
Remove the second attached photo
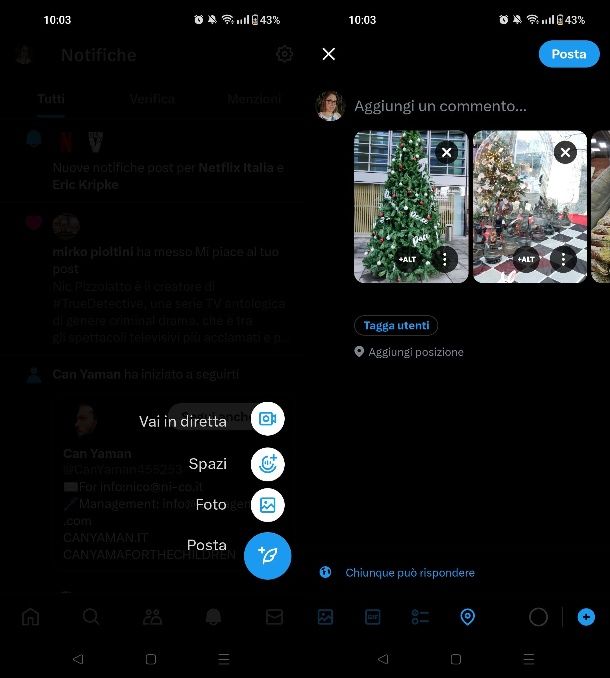(x=565, y=152)
